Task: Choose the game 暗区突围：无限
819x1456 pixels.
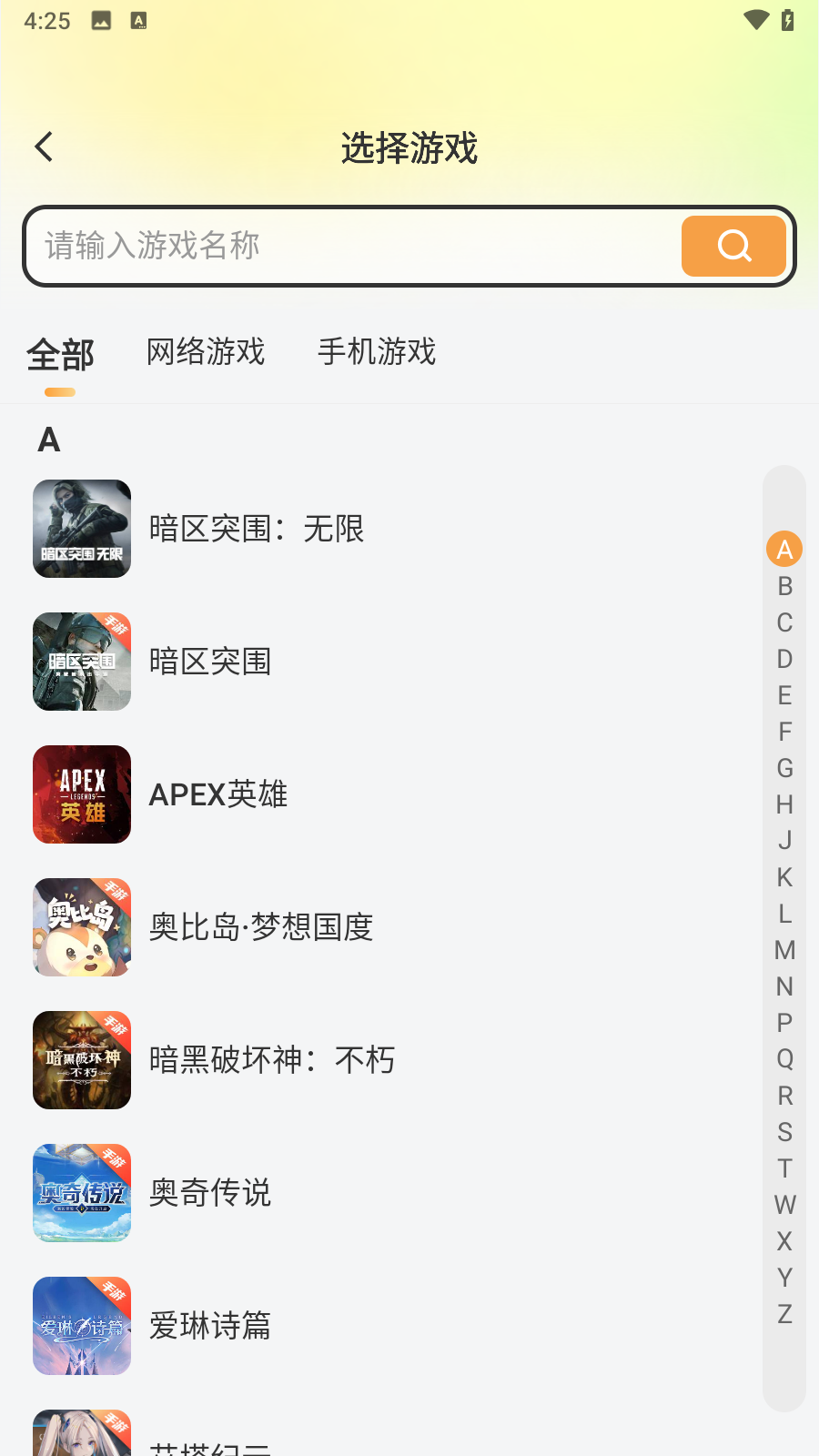Action: [x=257, y=529]
